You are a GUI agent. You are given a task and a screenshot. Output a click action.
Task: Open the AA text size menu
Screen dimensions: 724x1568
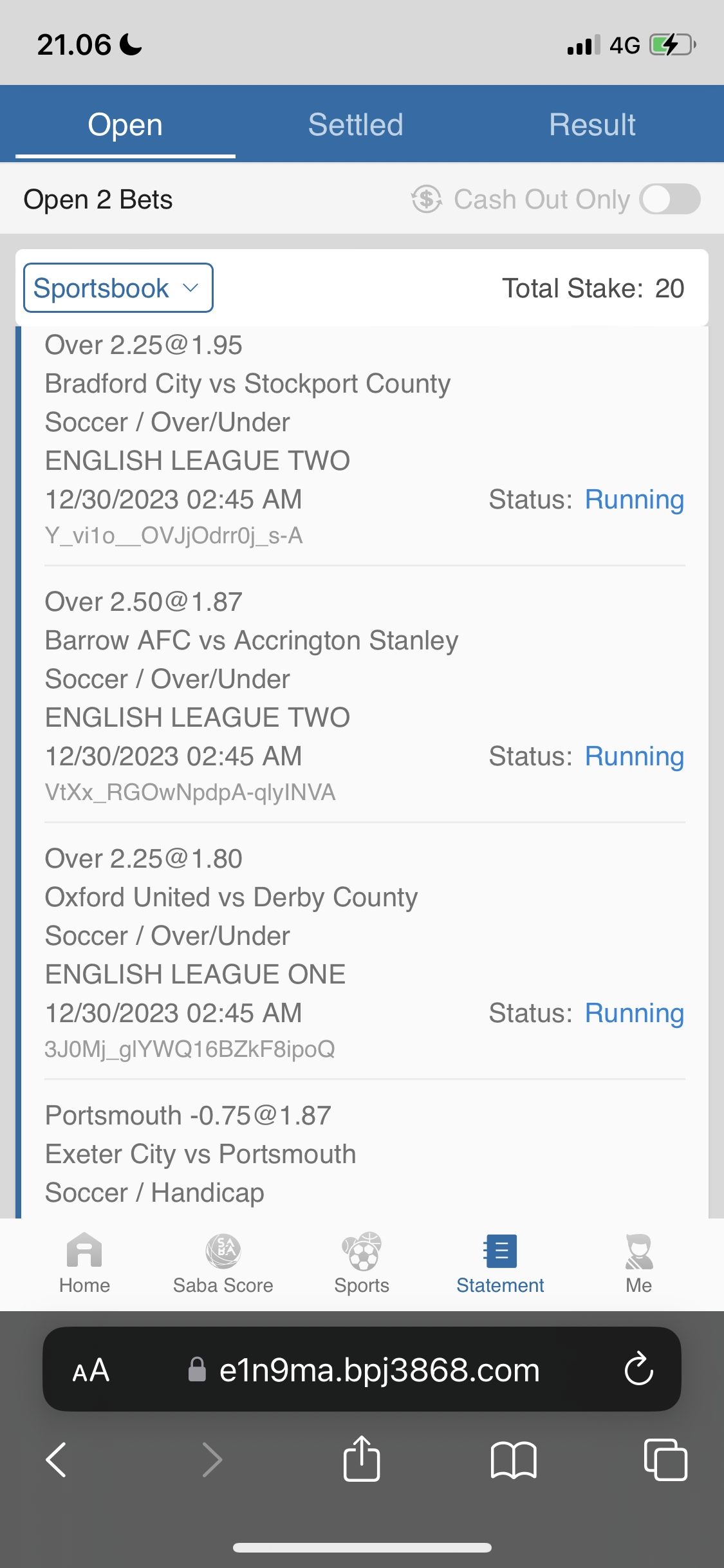91,1370
